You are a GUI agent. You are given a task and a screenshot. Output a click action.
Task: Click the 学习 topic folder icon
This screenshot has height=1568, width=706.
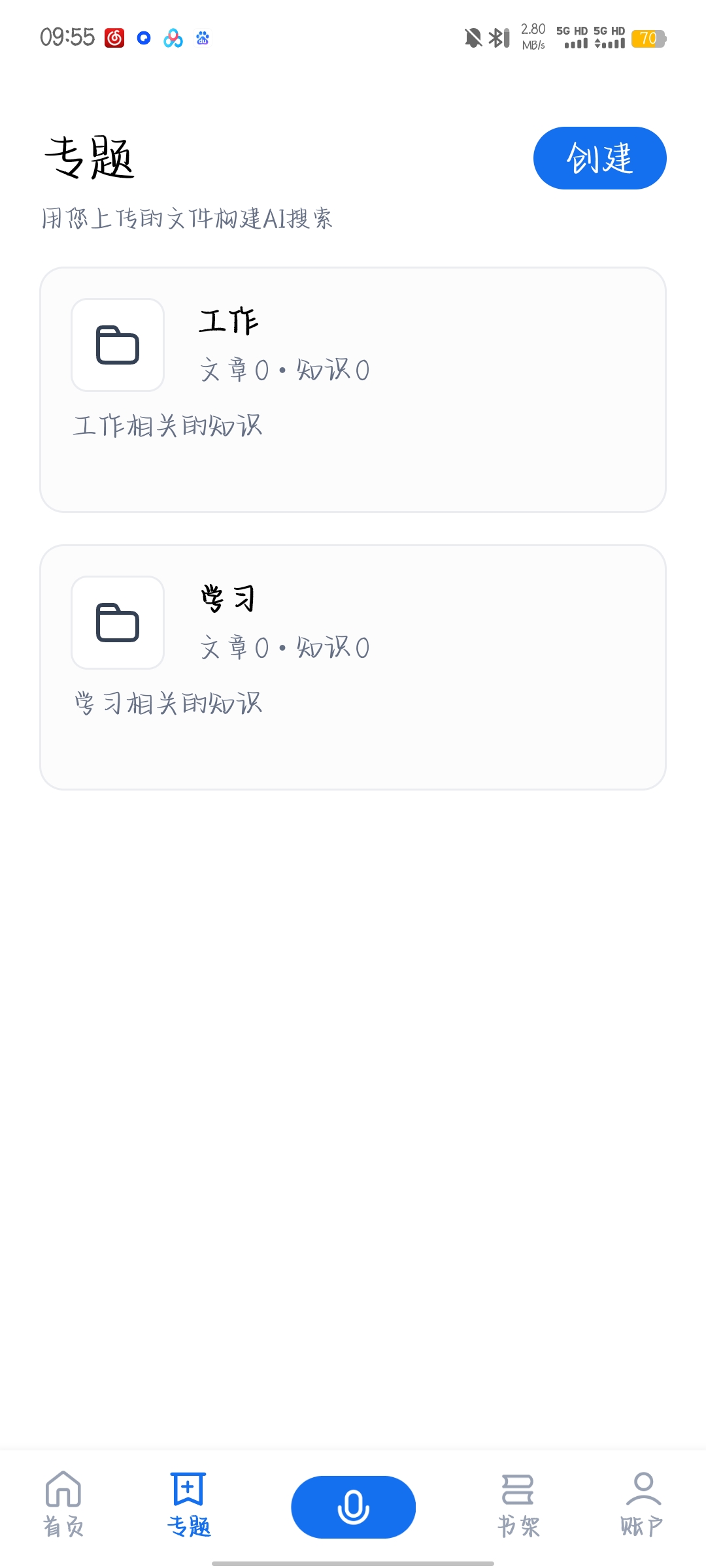(x=117, y=623)
